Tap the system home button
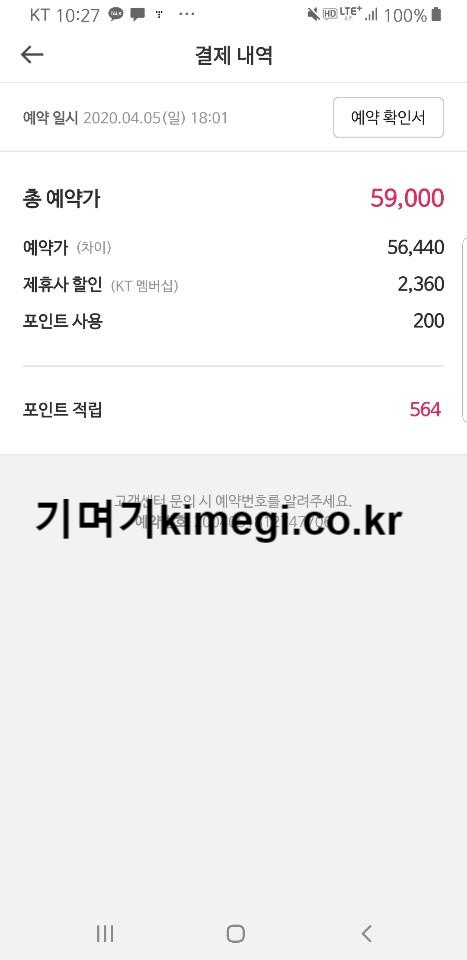Screen dimensions: 467x960 click(236, 933)
